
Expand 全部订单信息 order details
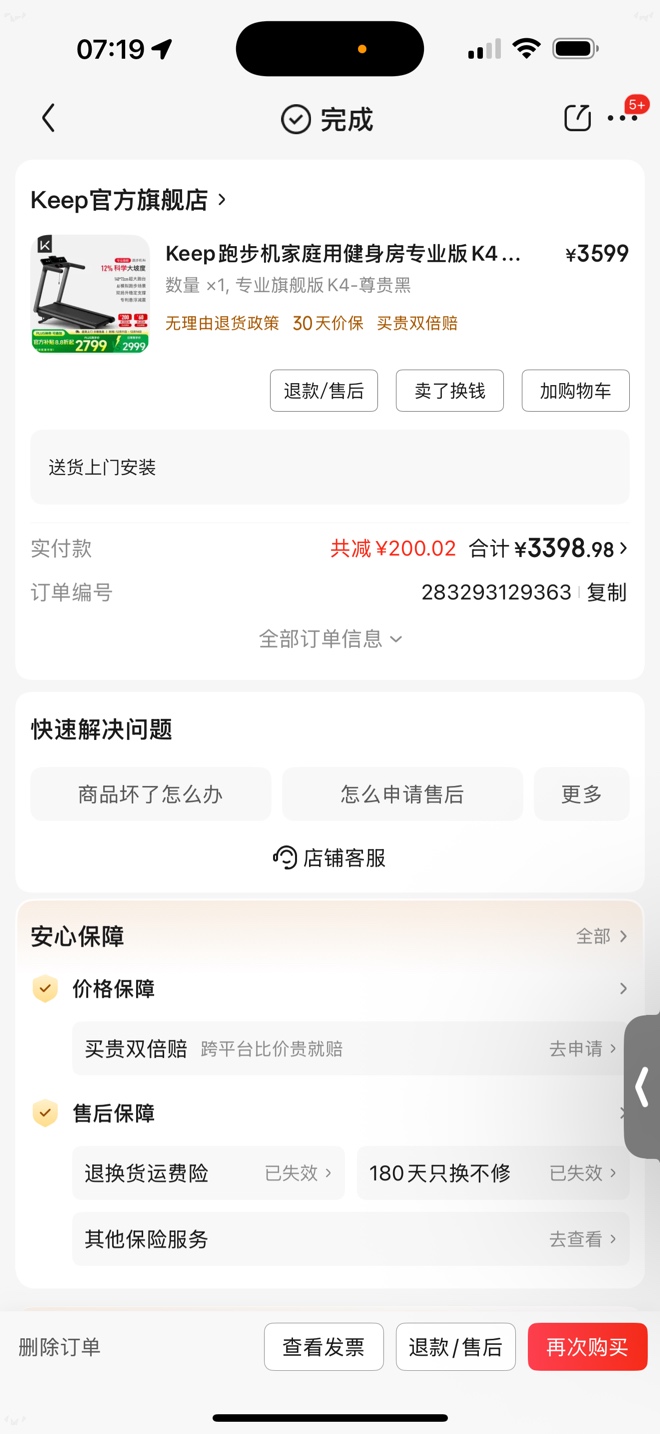[x=330, y=639]
